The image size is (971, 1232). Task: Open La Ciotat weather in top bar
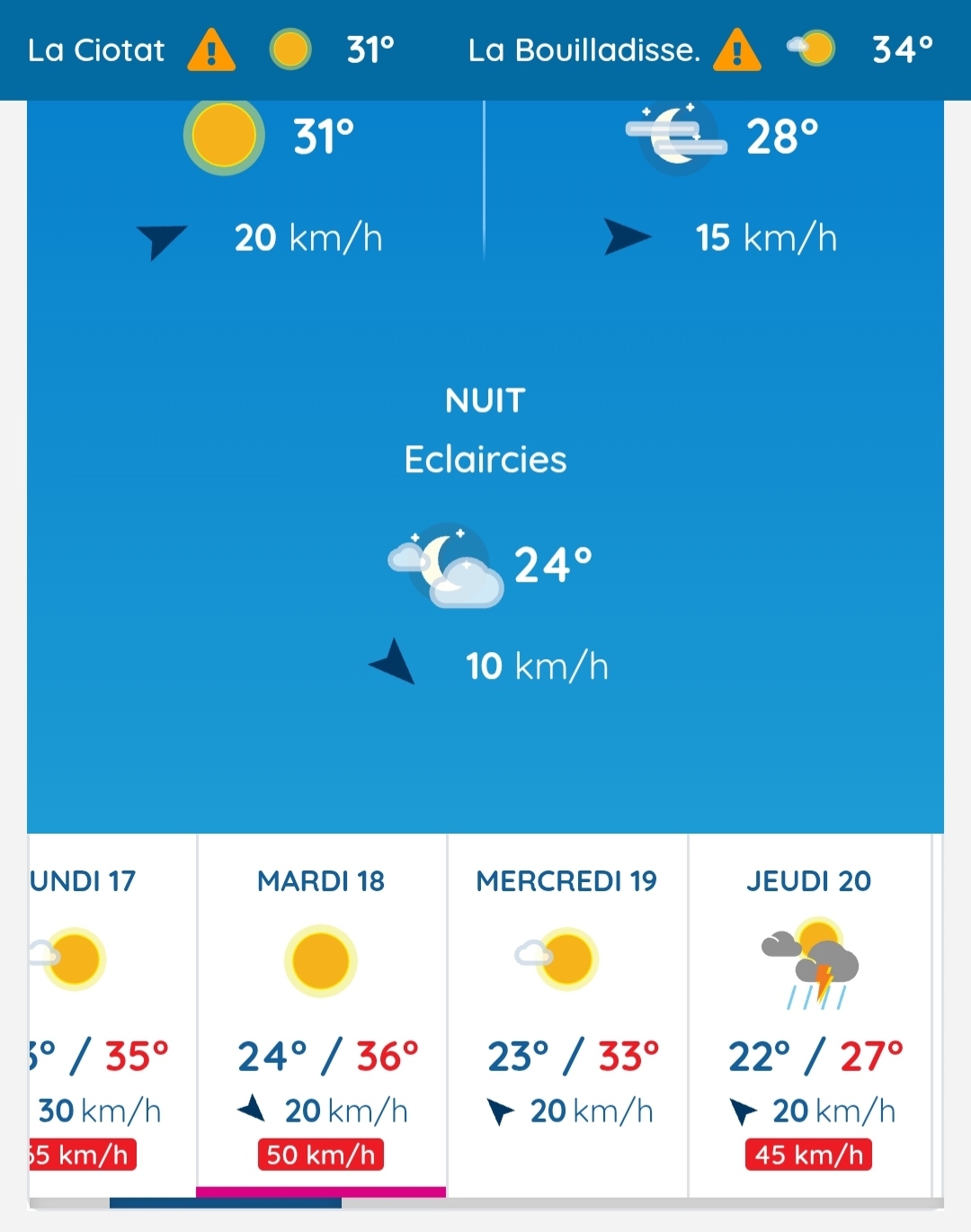click(211, 49)
